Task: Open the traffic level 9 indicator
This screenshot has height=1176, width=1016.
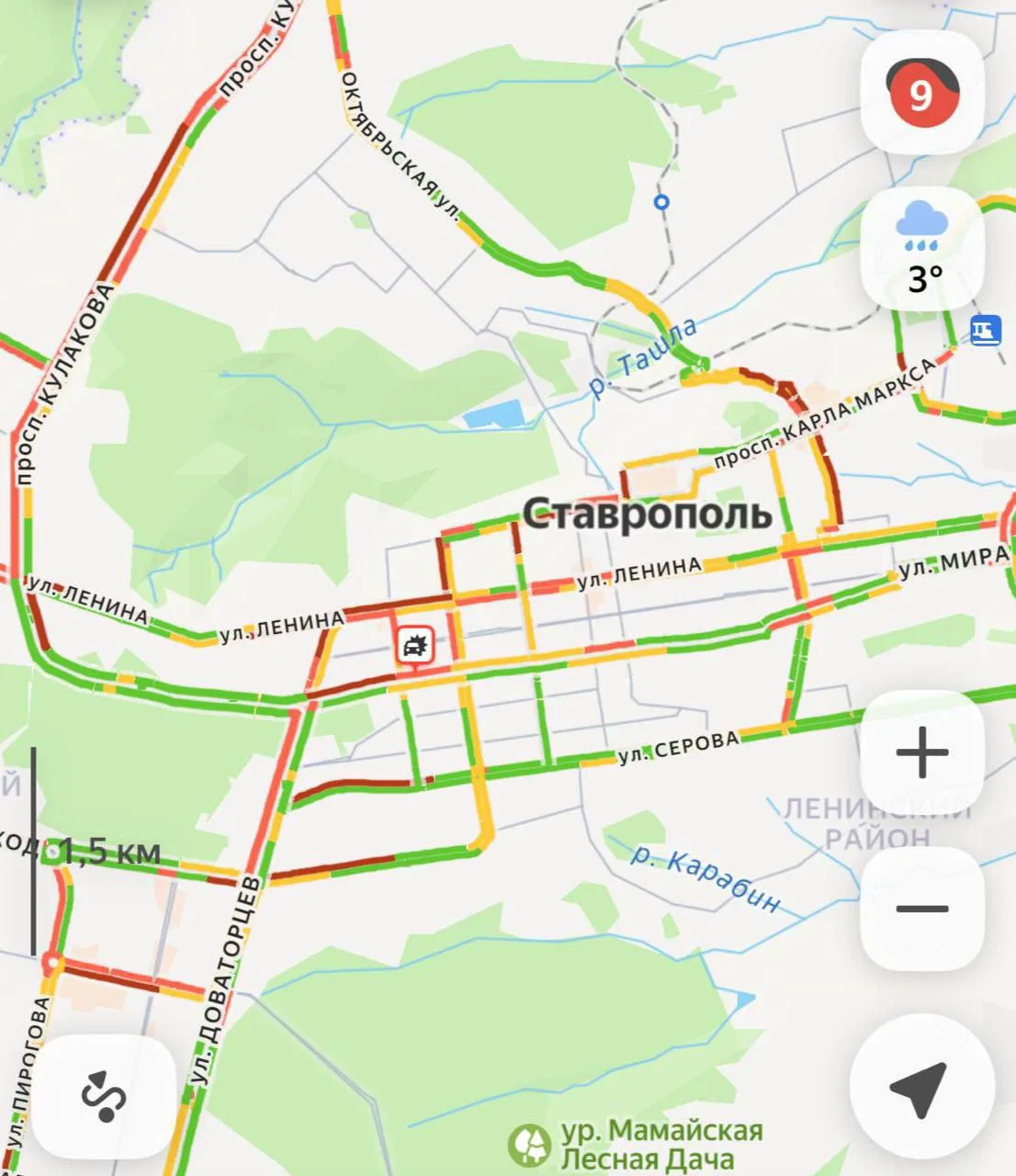Action: 921,94
